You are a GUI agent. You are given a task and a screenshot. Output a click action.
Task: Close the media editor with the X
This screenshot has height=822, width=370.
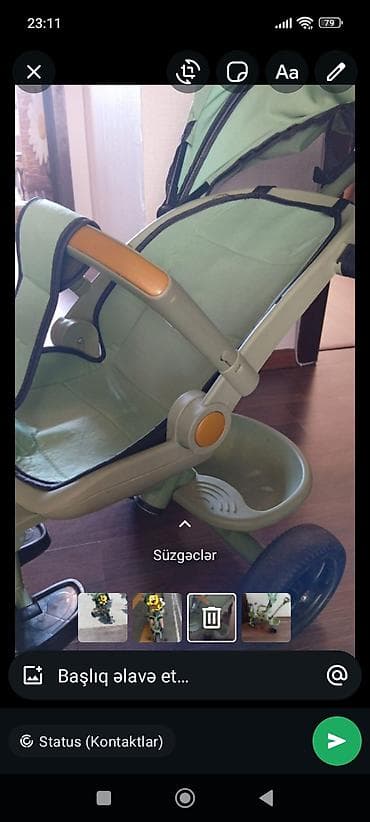34,72
